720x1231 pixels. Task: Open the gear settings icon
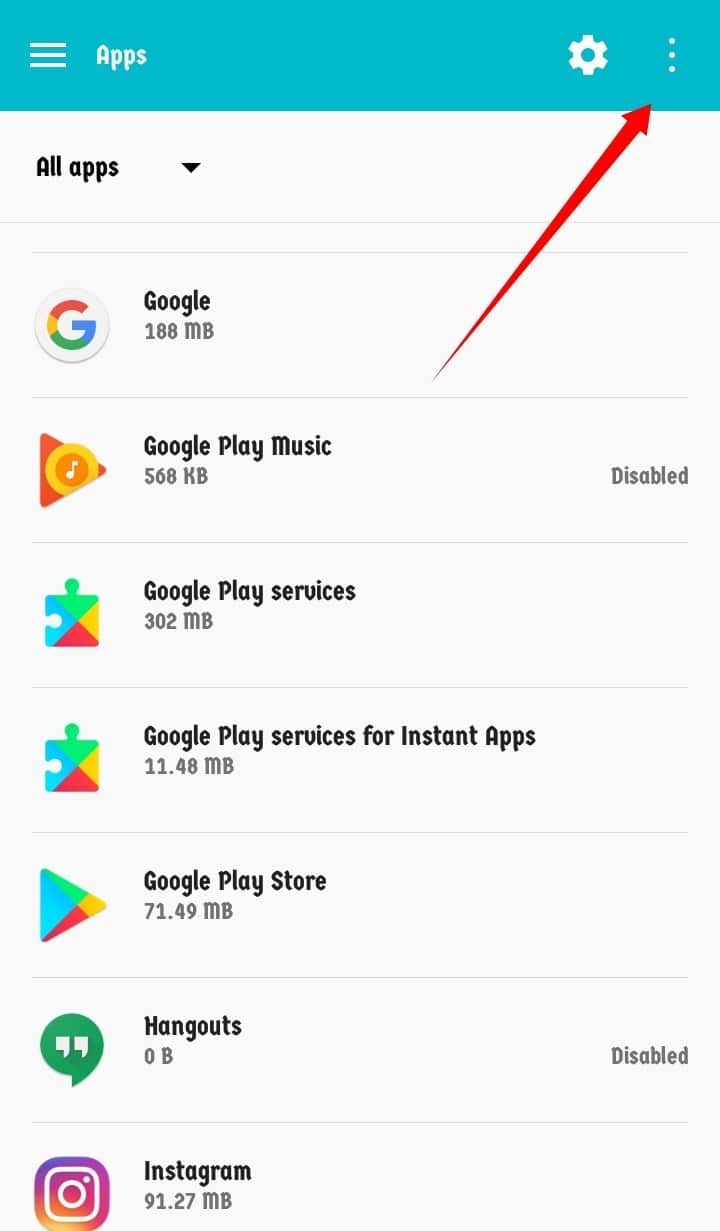pyautogui.click(x=588, y=55)
